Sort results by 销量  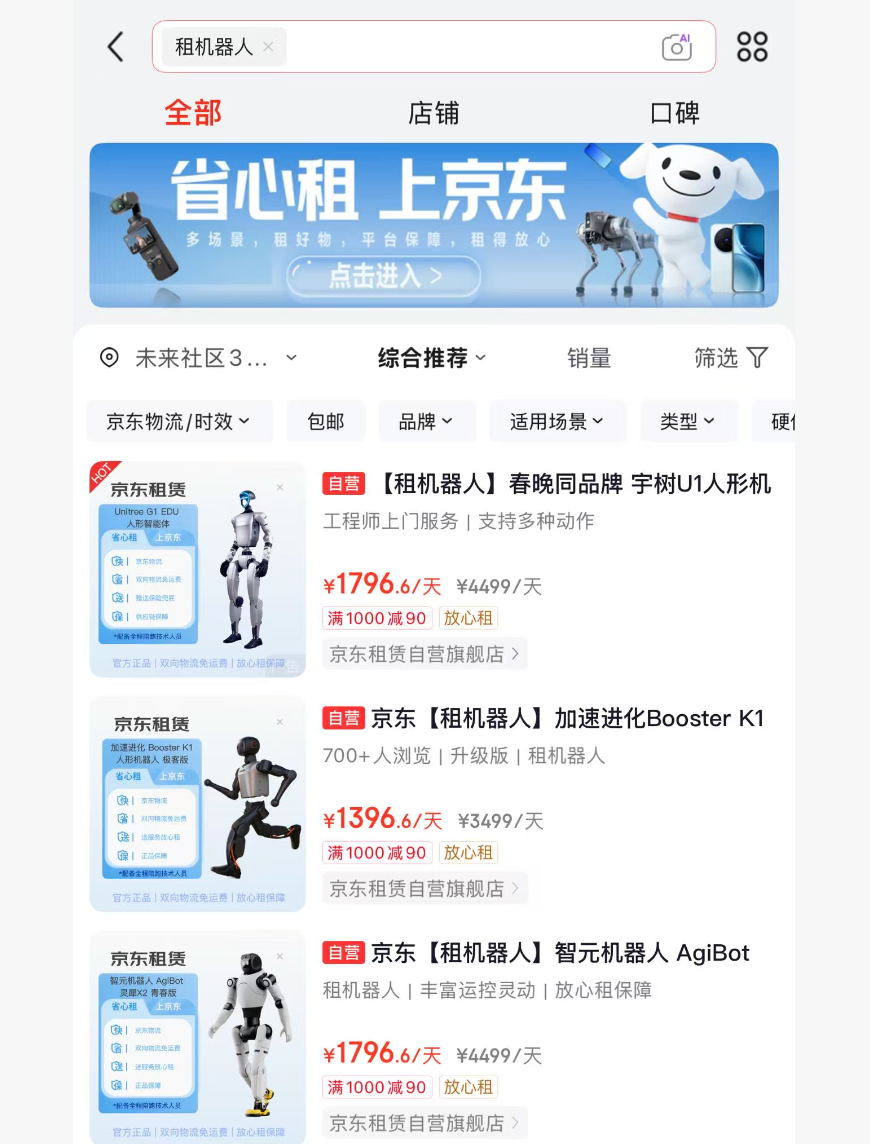[x=589, y=357]
